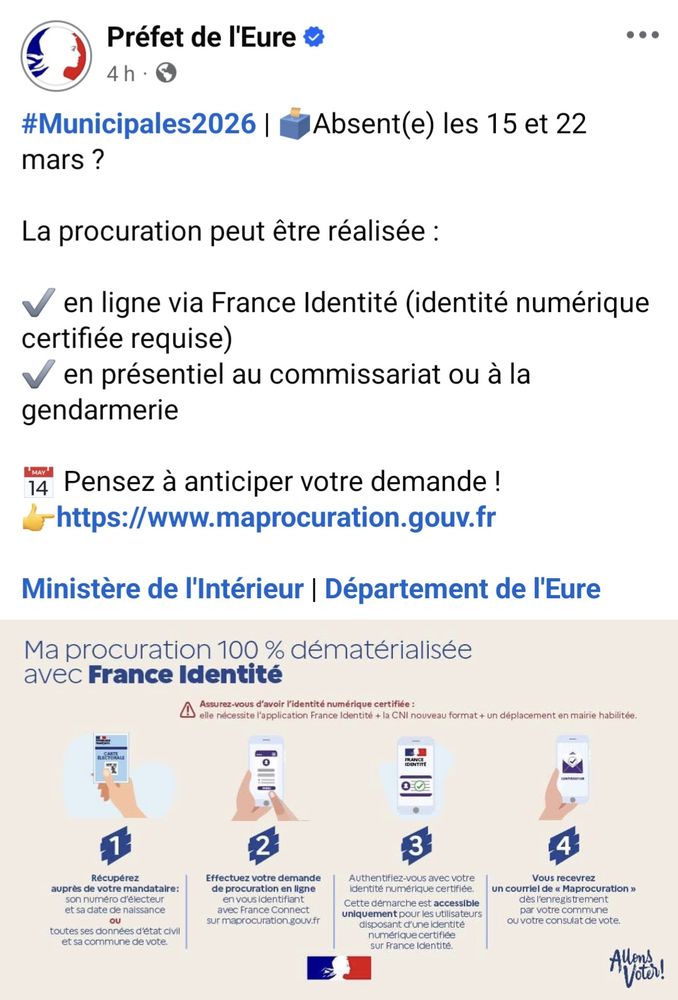View the France Identité procuration image
Image resolution: width=678 pixels, height=1000 pixels.
pos(339,809)
